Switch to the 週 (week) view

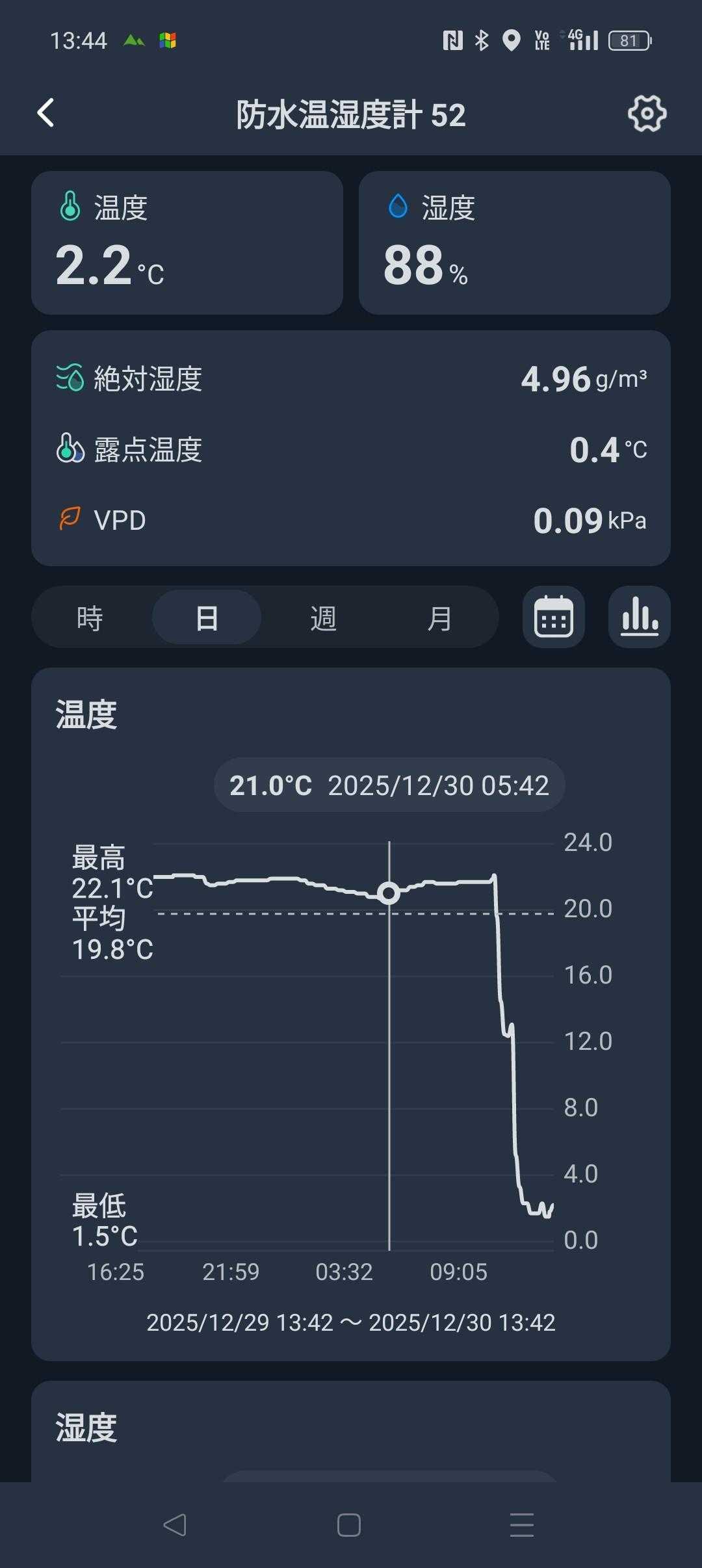tap(323, 618)
